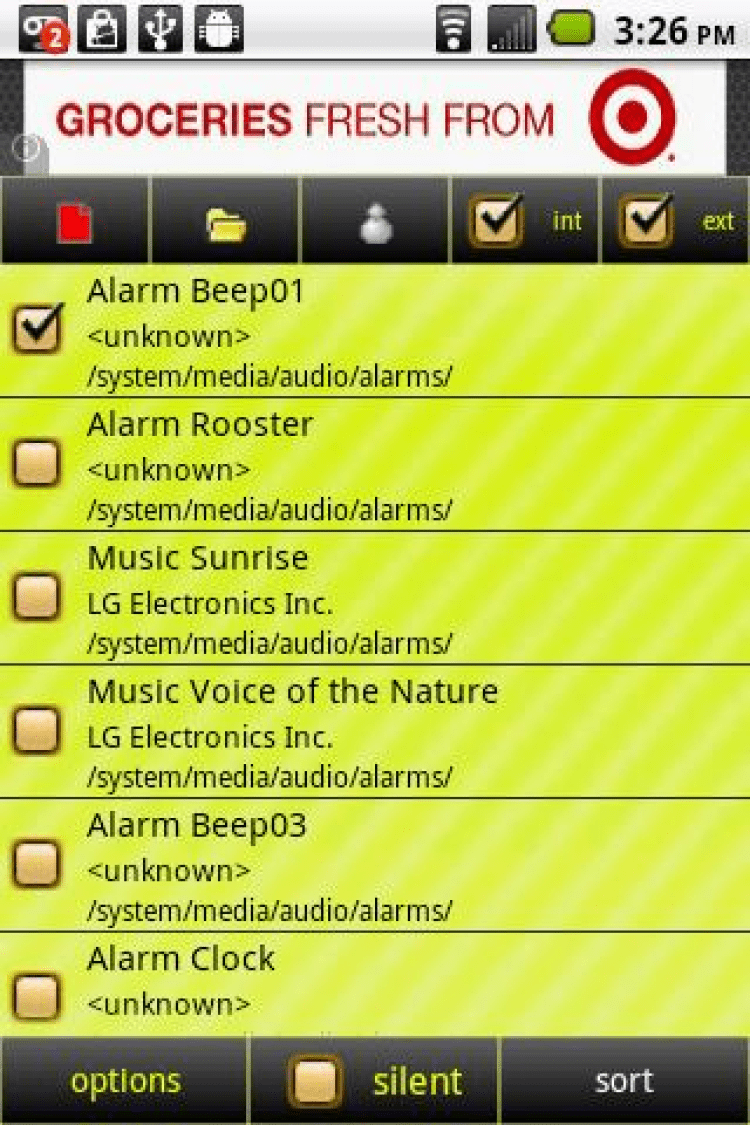Deselect Alarm Beep01 checkbox
The height and width of the screenshot is (1125, 750).
click(x=38, y=331)
